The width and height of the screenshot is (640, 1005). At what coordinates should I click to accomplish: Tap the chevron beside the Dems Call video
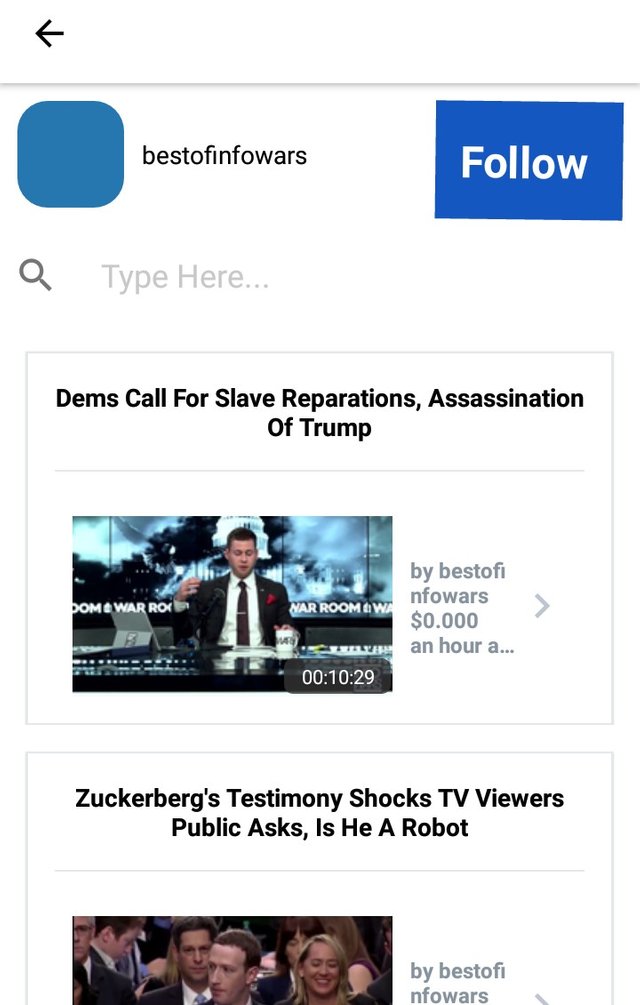[x=542, y=606]
